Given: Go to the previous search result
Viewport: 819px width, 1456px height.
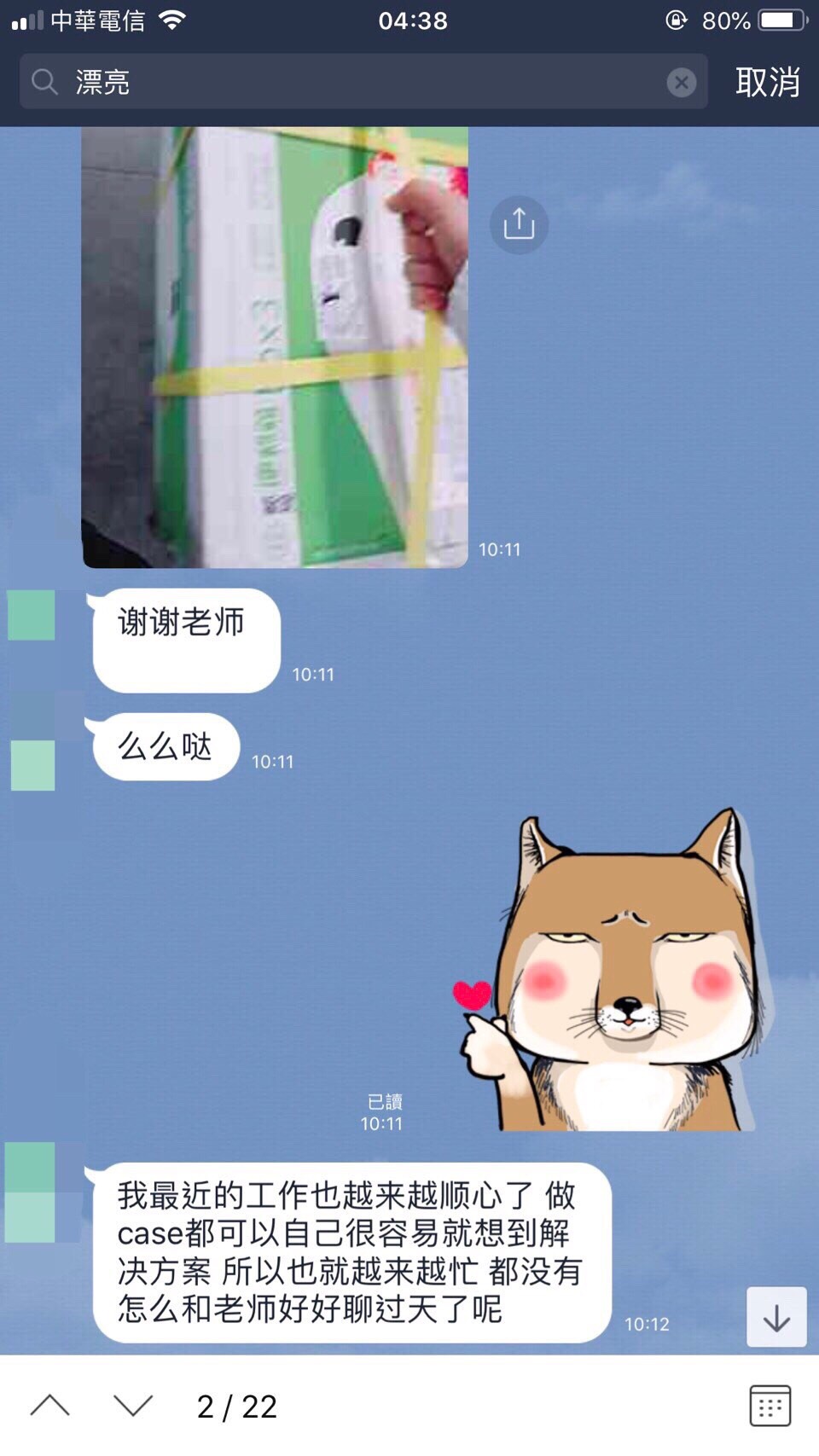Looking at the screenshot, I should point(50,1406).
